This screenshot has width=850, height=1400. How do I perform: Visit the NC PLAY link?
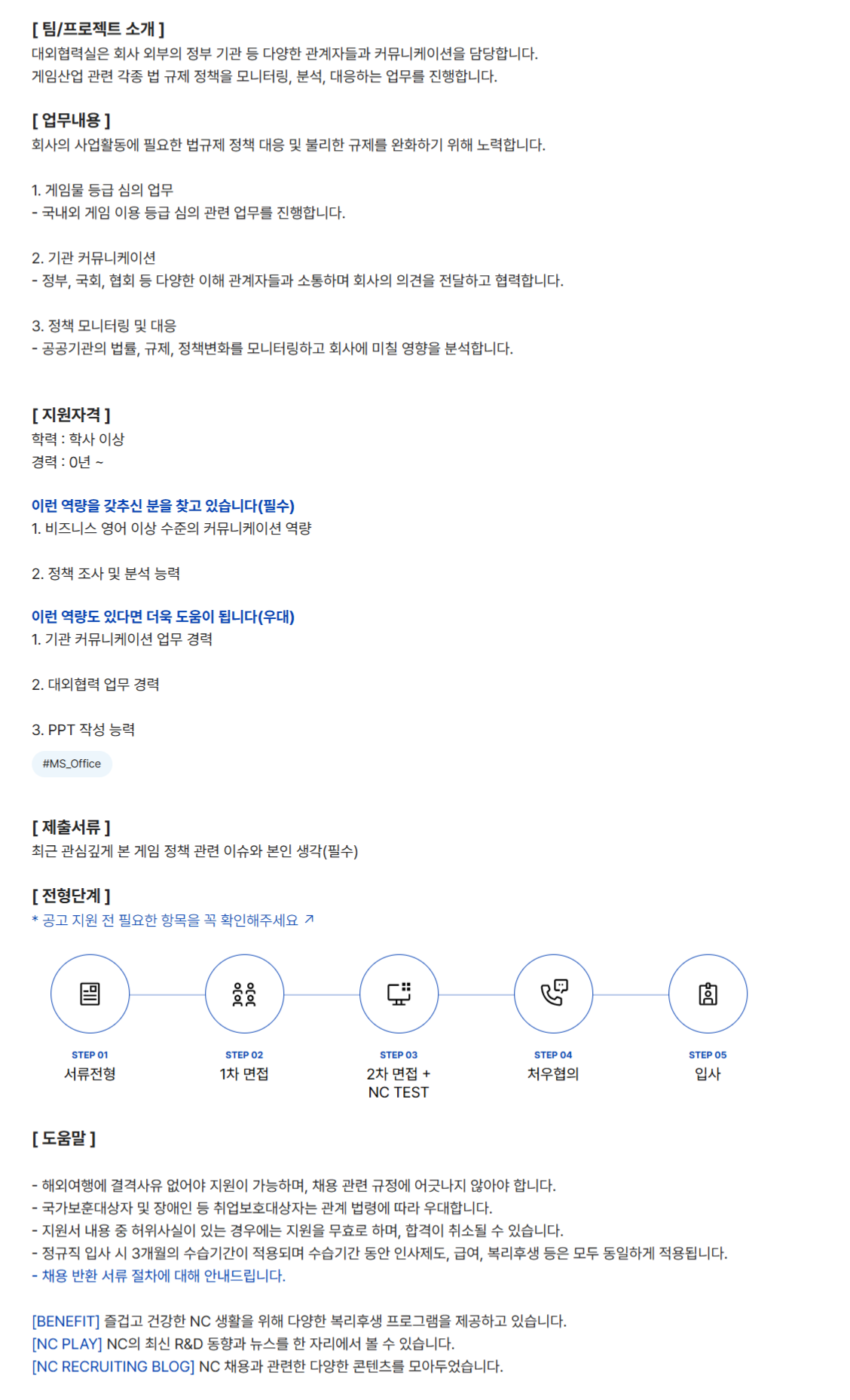(x=66, y=1343)
